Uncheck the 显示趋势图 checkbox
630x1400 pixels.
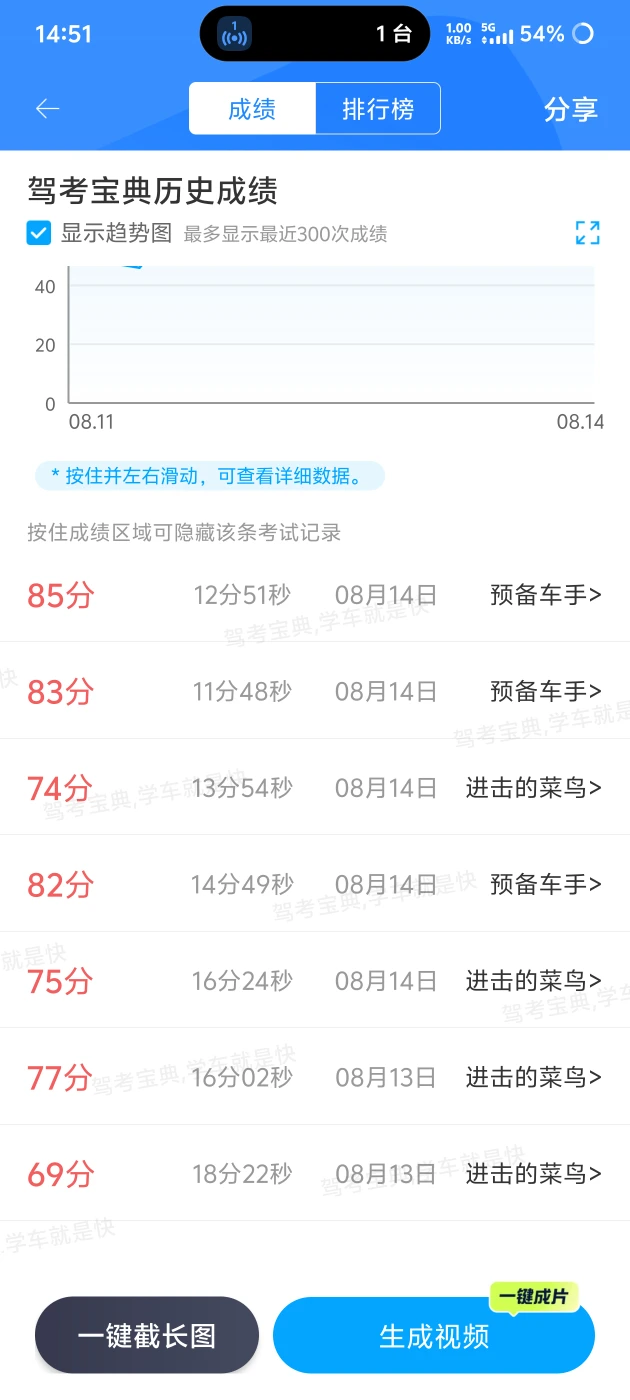[38, 233]
